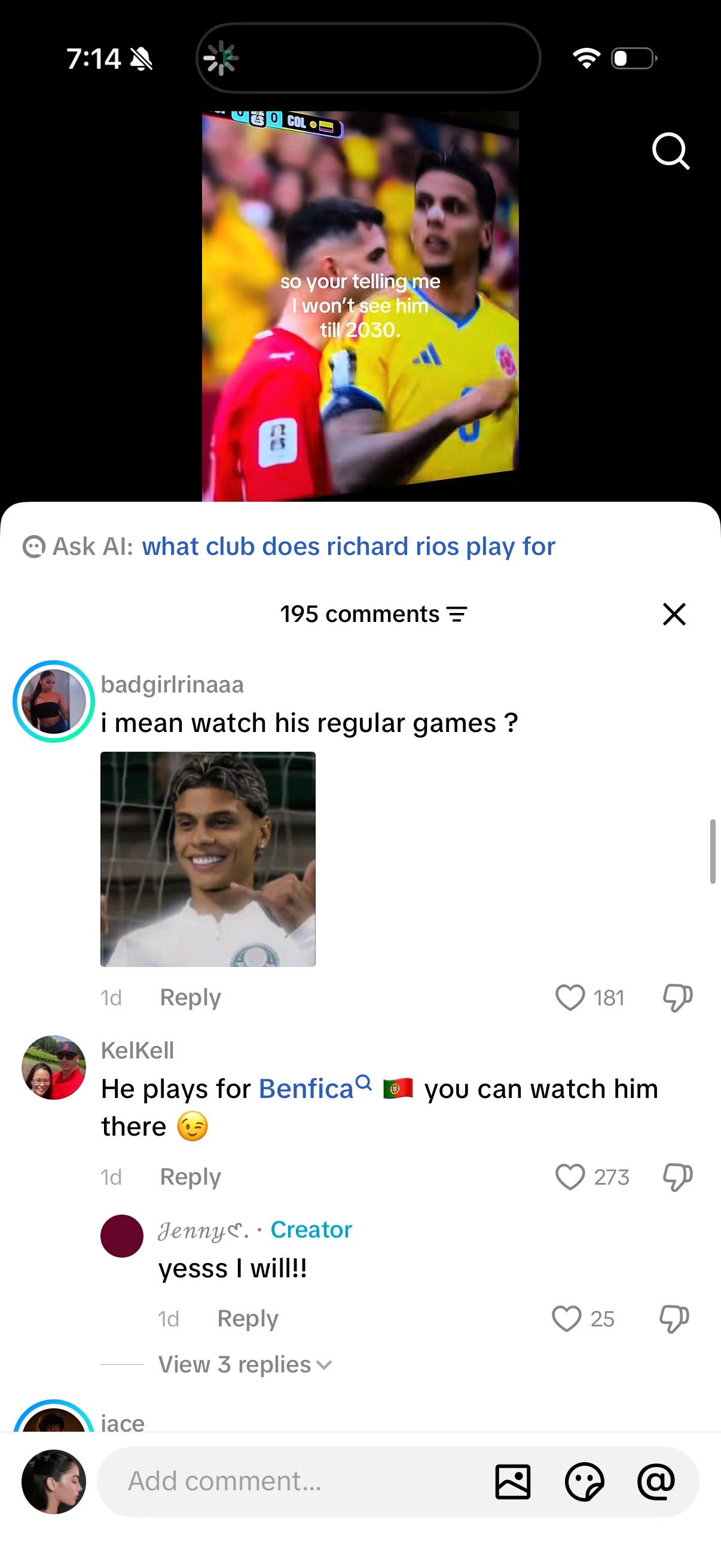Attach a photo to the comment
Image resolution: width=721 pixels, height=1568 pixels.
513,1481
